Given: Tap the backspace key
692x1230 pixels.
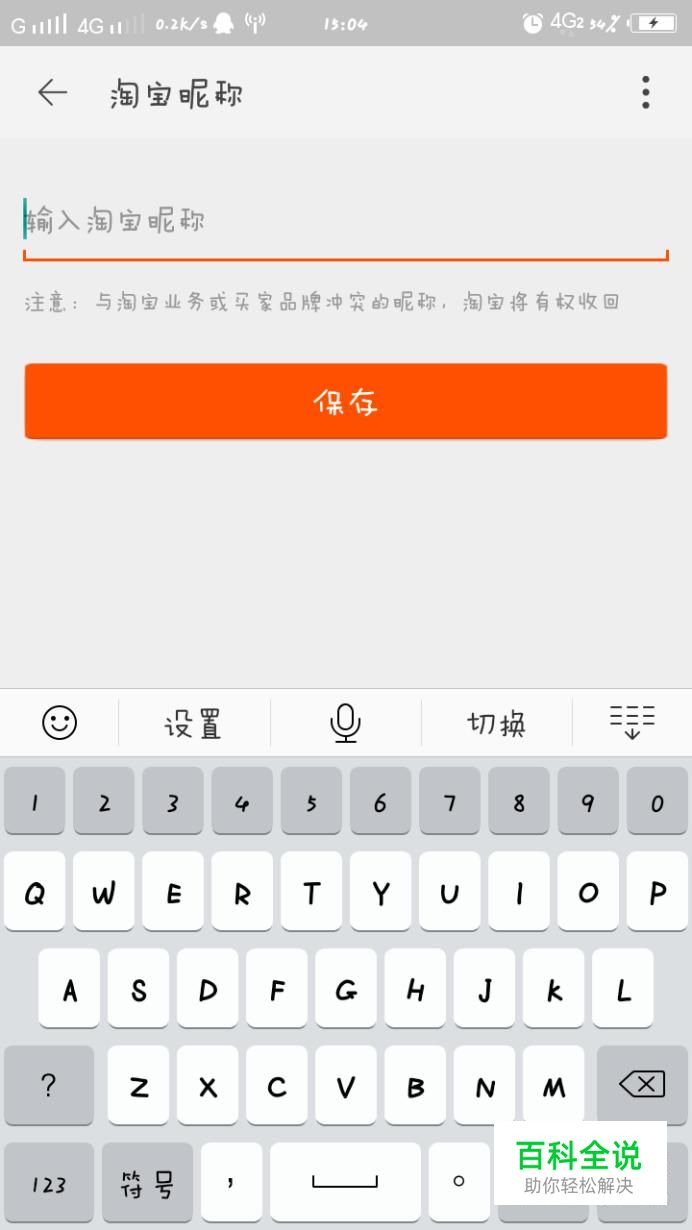Looking at the screenshot, I should [642, 1085].
